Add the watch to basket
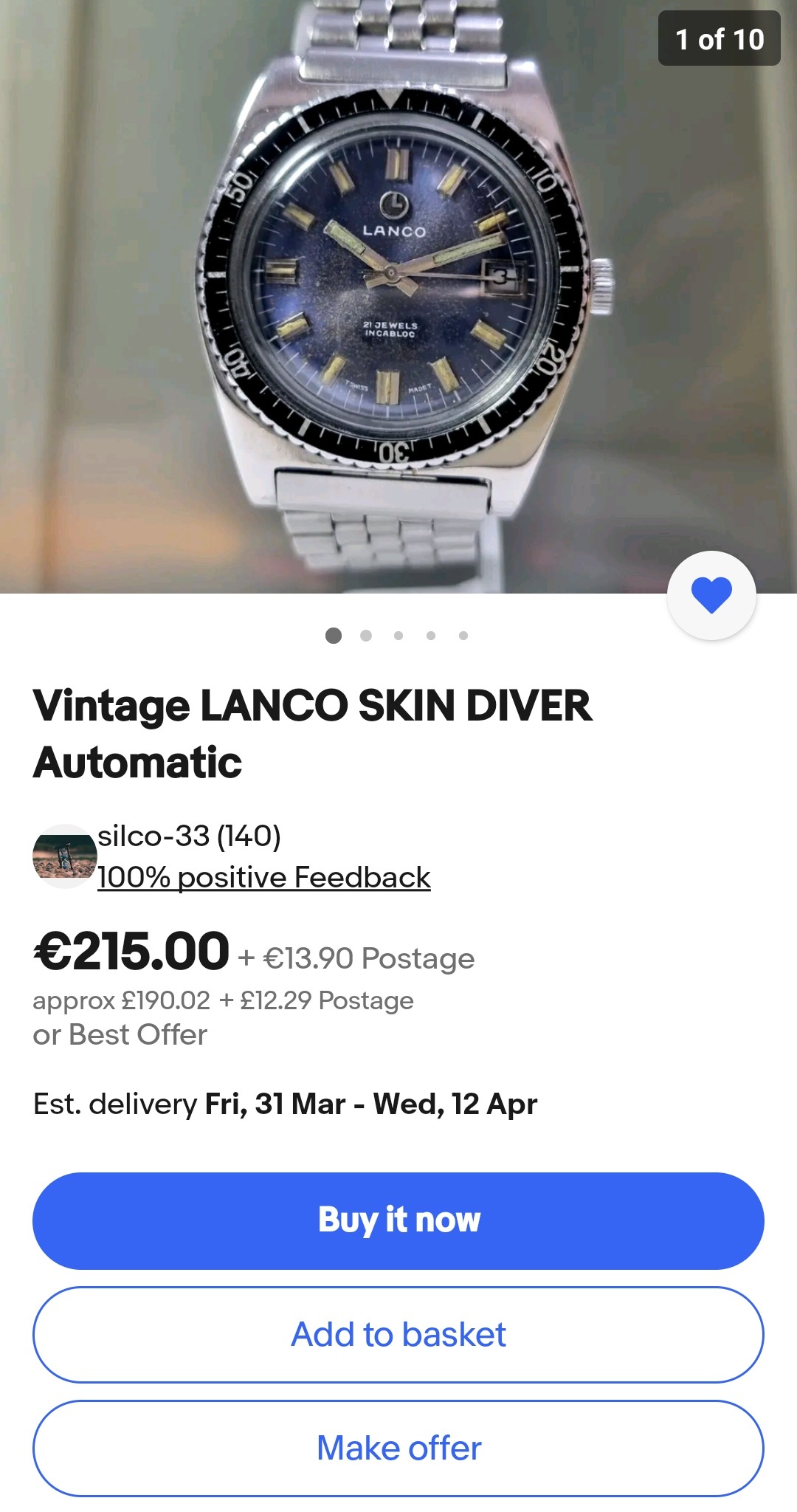 point(398,1334)
